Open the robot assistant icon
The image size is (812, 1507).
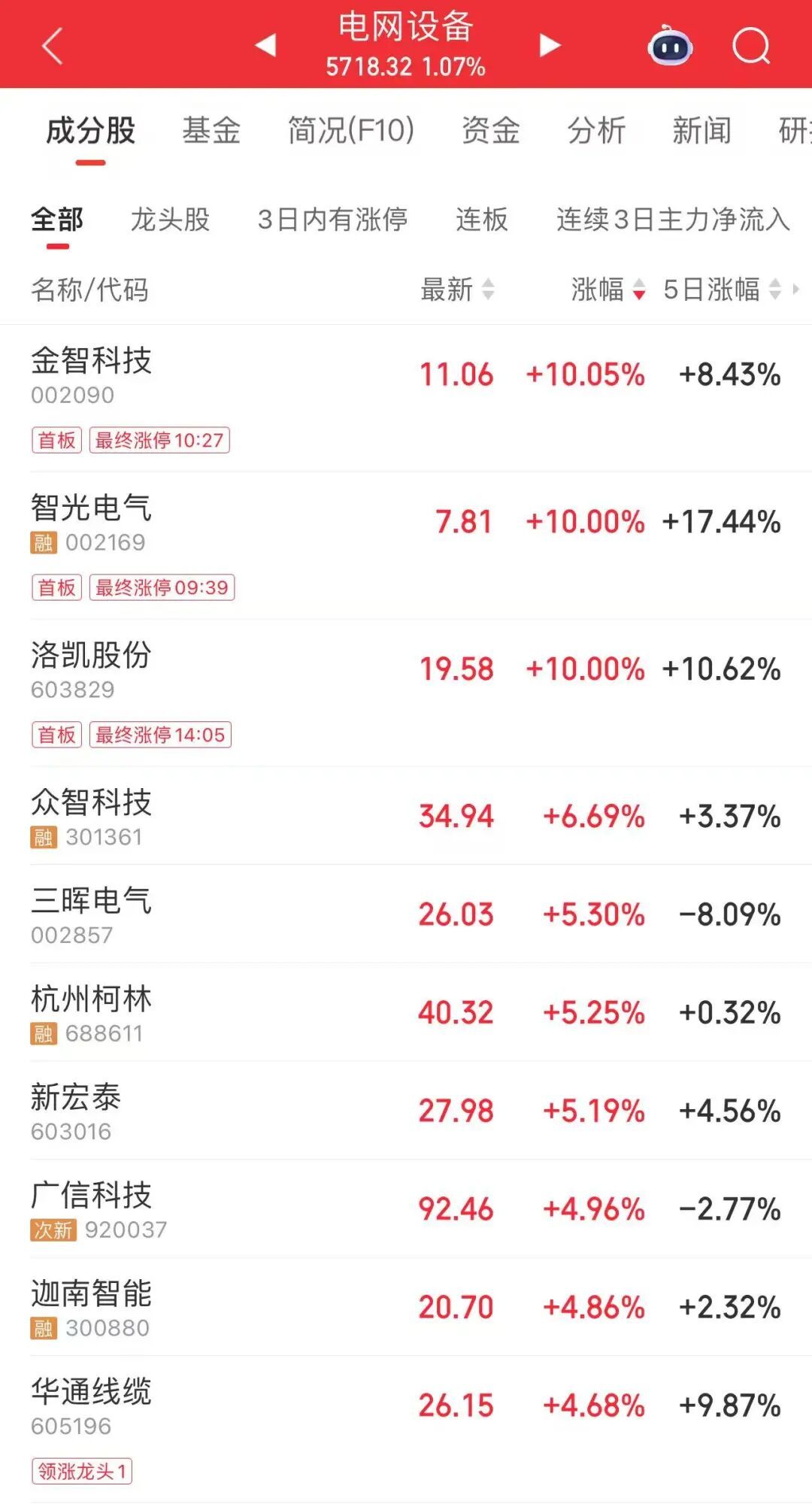(x=669, y=46)
